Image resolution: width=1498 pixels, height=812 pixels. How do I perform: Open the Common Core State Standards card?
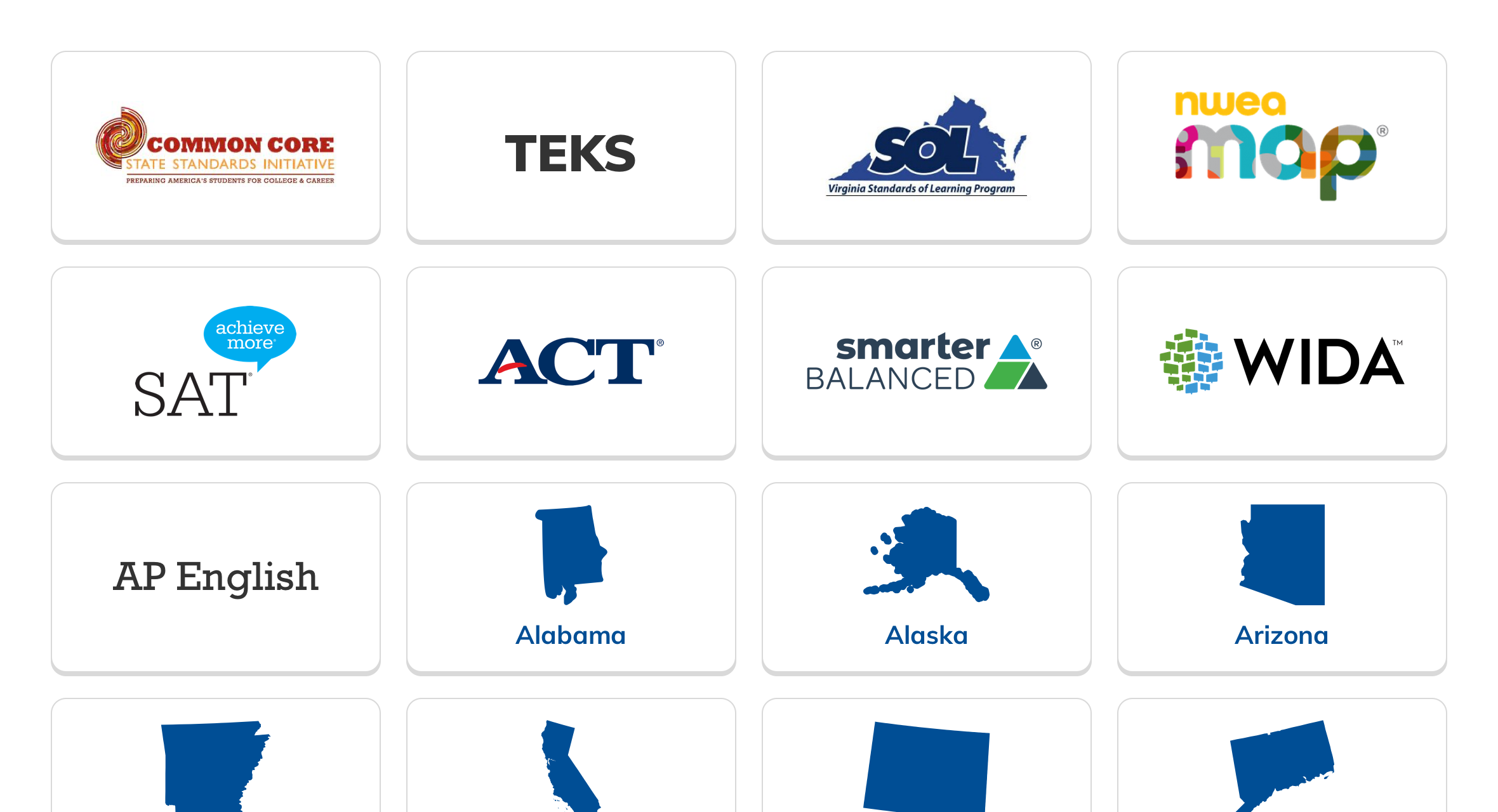point(216,146)
